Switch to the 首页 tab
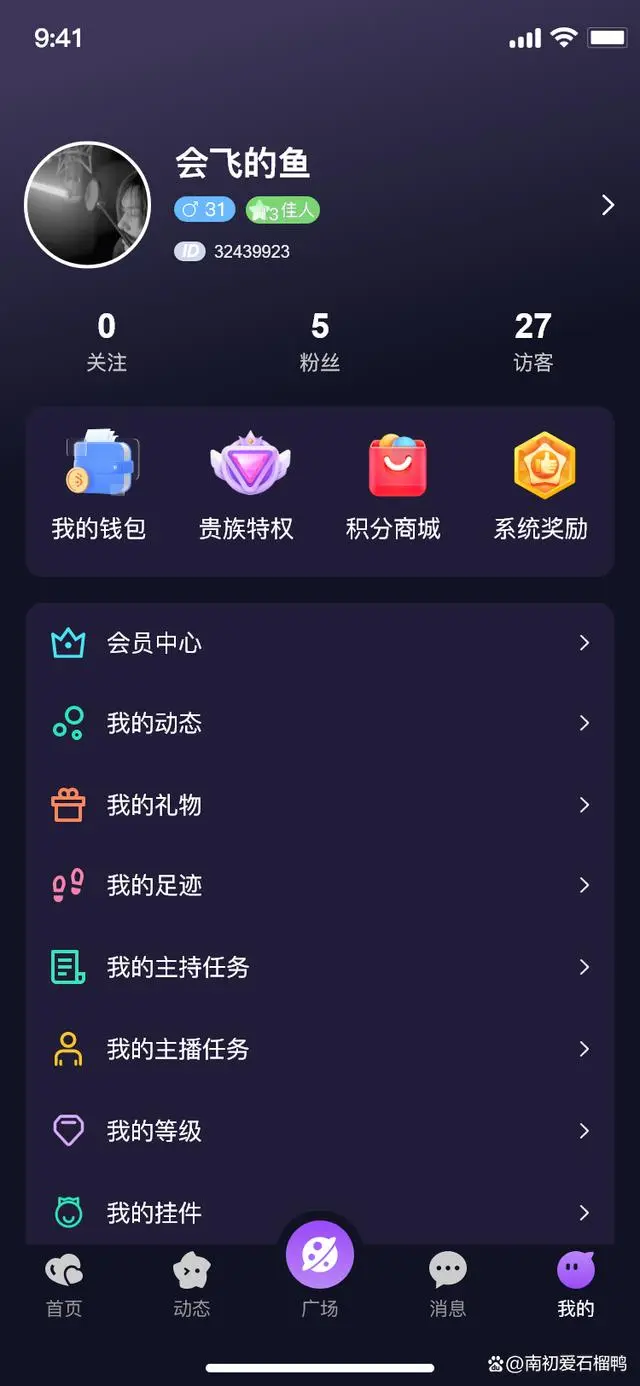 pyautogui.click(x=64, y=1285)
